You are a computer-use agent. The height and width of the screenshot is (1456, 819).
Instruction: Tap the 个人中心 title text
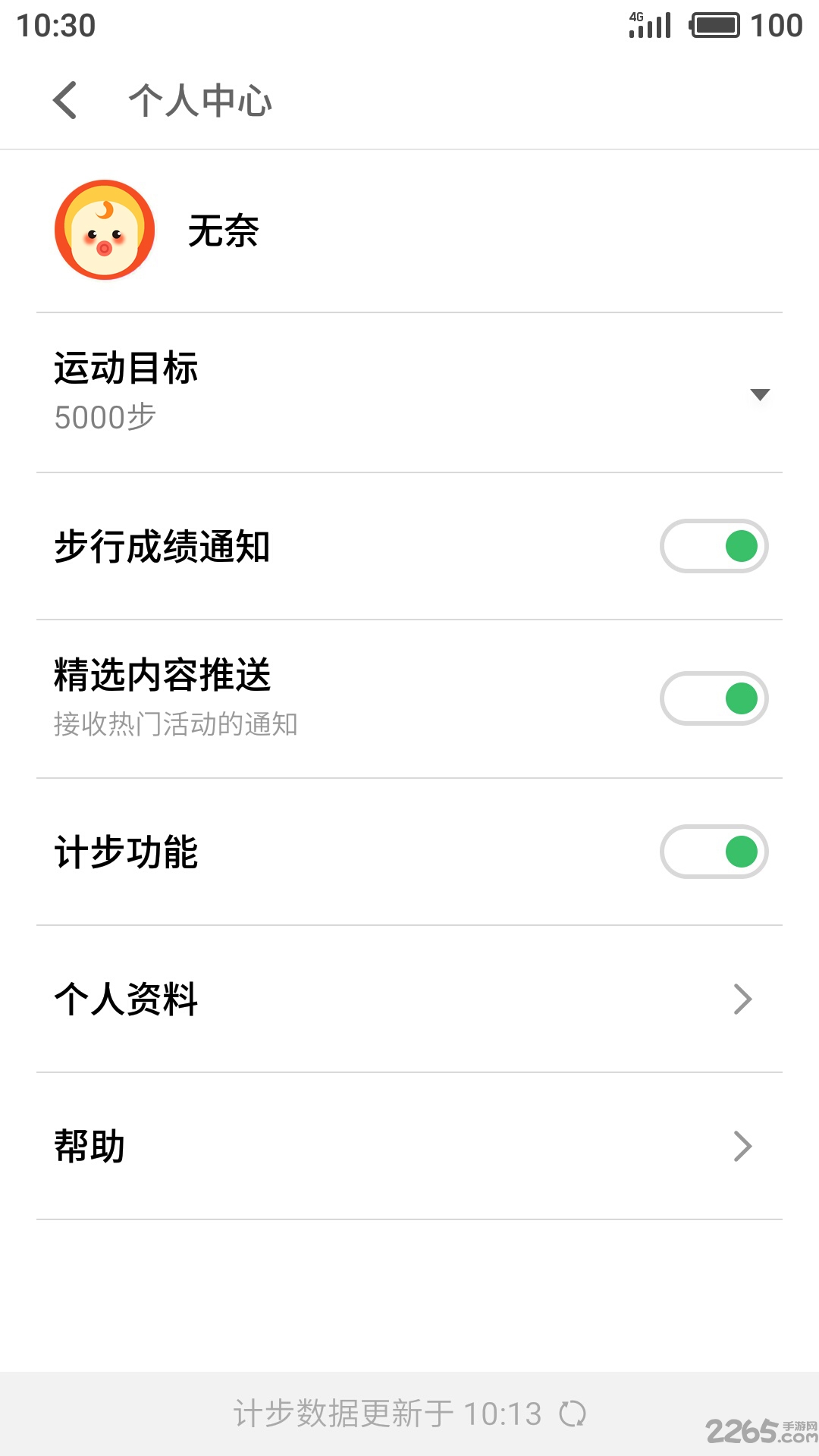[199, 101]
